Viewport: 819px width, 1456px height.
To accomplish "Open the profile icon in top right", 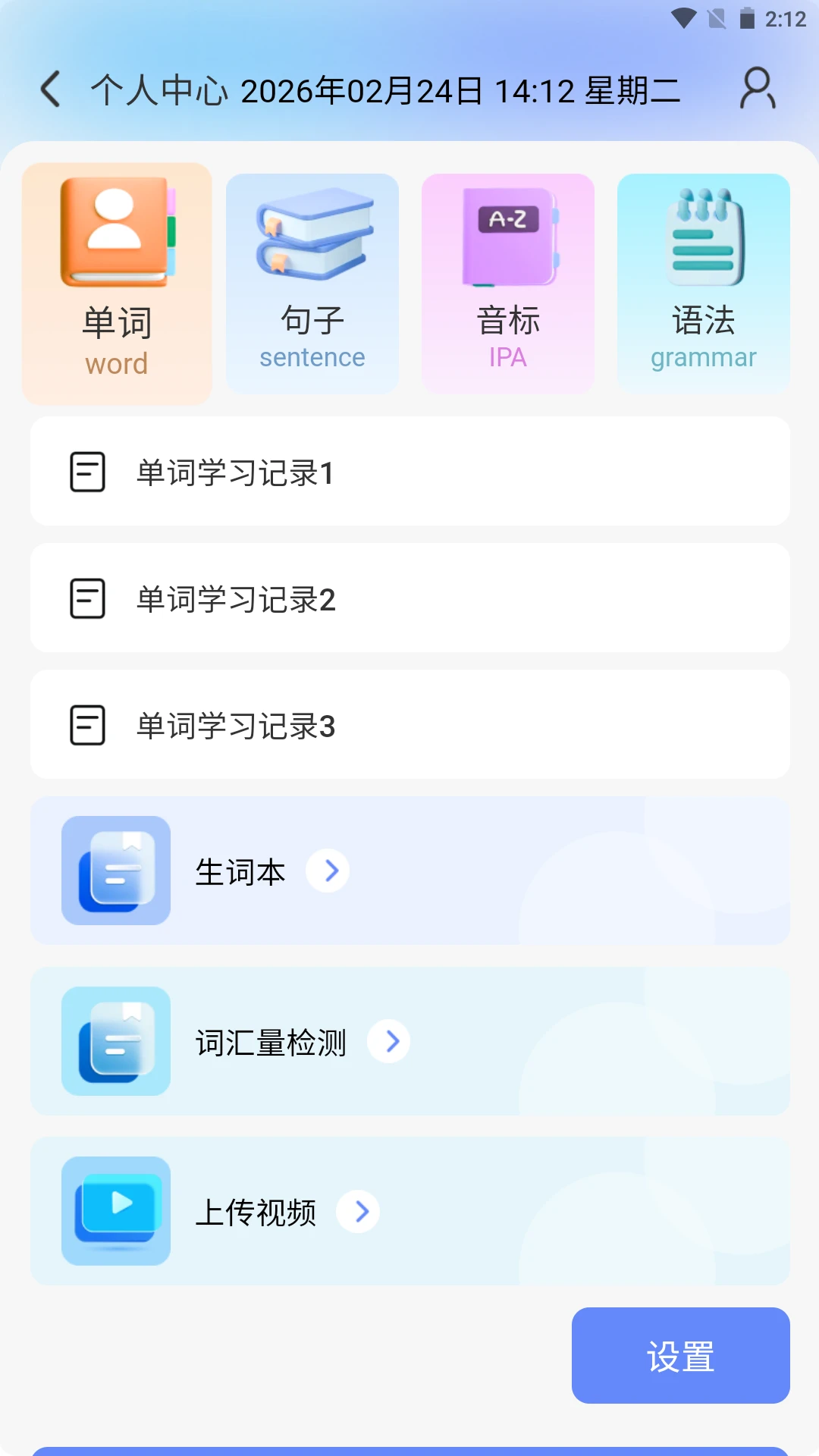I will (x=755, y=89).
